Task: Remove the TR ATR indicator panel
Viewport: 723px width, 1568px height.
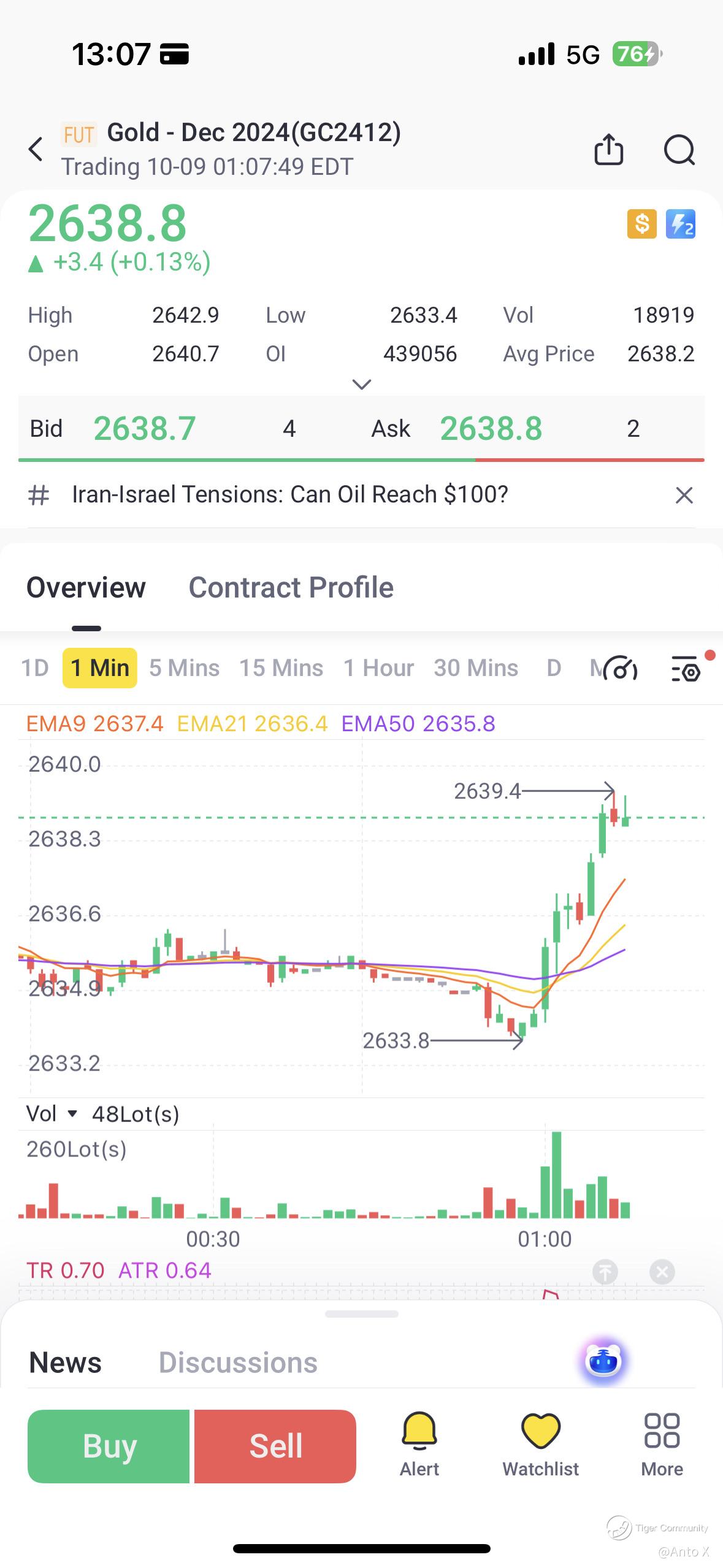Action: coord(662,1272)
